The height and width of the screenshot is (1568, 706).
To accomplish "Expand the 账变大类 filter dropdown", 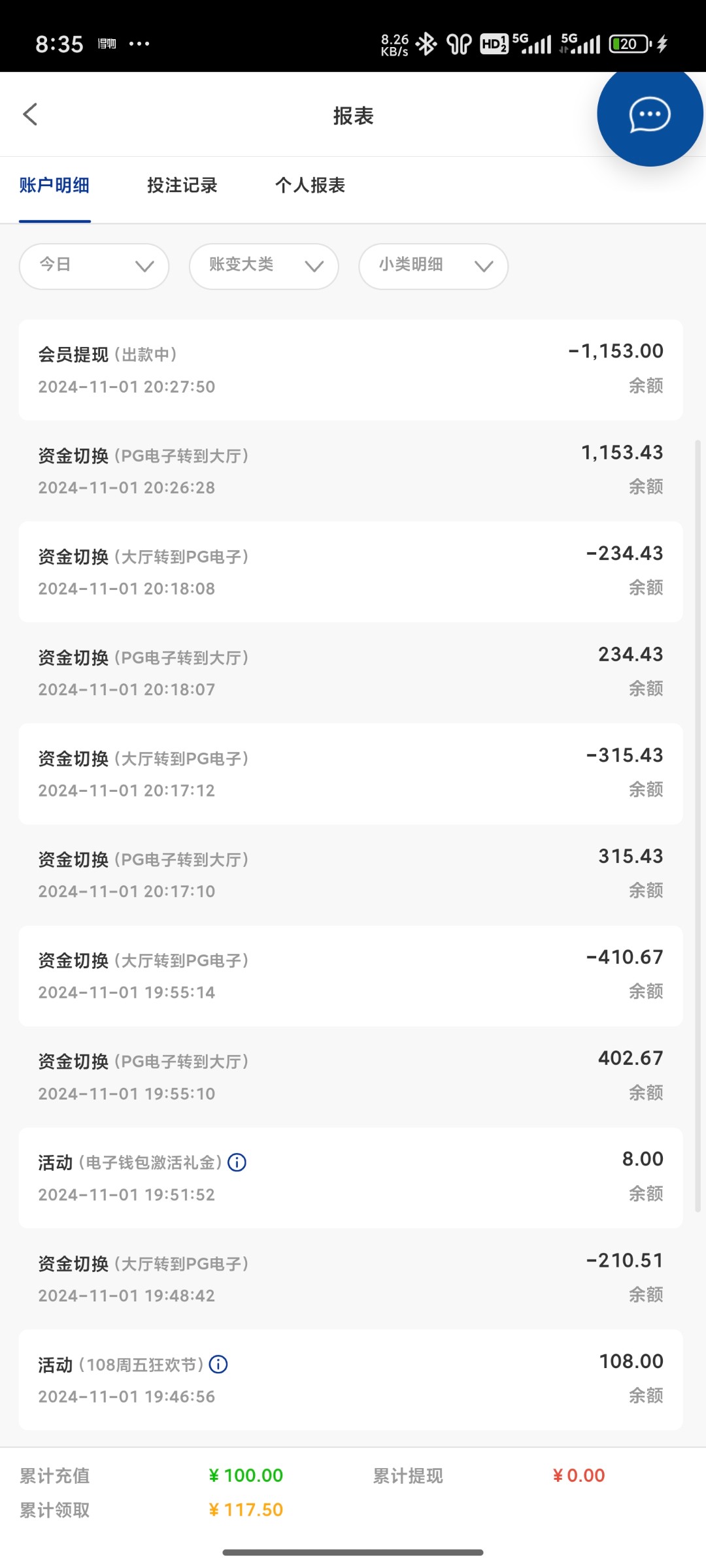I will (264, 266).
